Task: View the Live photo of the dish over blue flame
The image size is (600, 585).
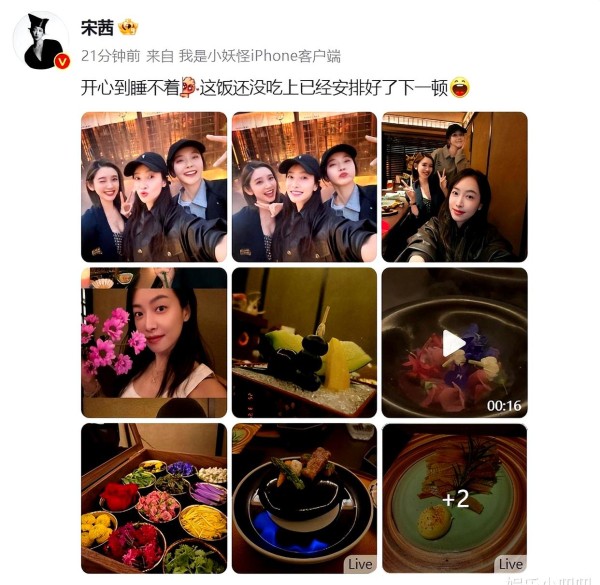Action: [x=304, y=498]
